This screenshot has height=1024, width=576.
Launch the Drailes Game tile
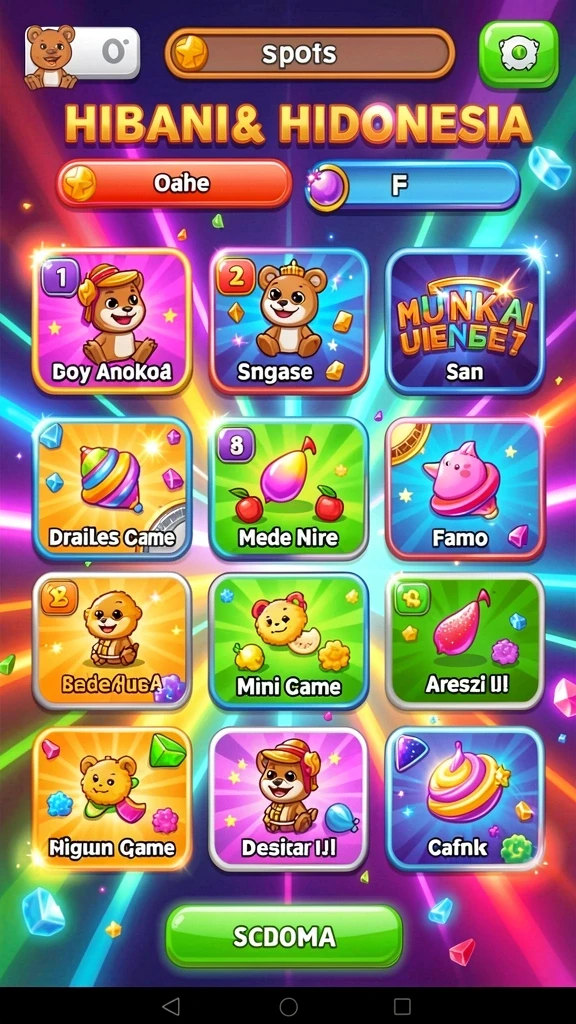112,488
